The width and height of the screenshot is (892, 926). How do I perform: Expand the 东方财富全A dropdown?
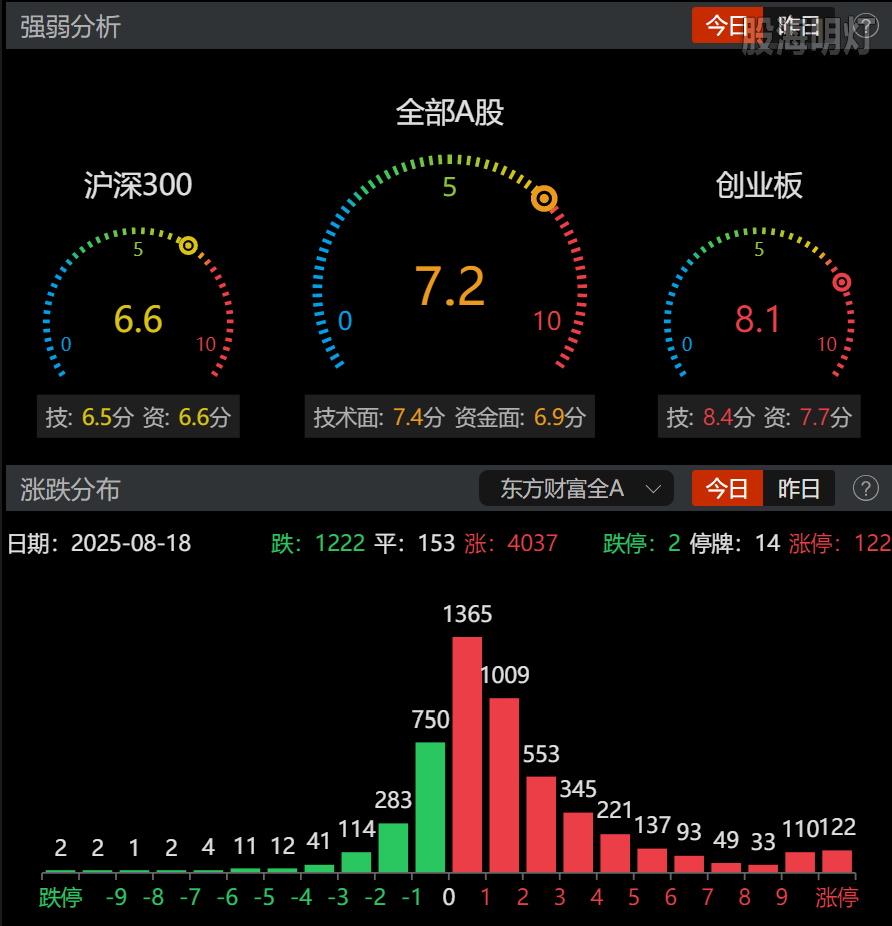[x=576, y=489]
